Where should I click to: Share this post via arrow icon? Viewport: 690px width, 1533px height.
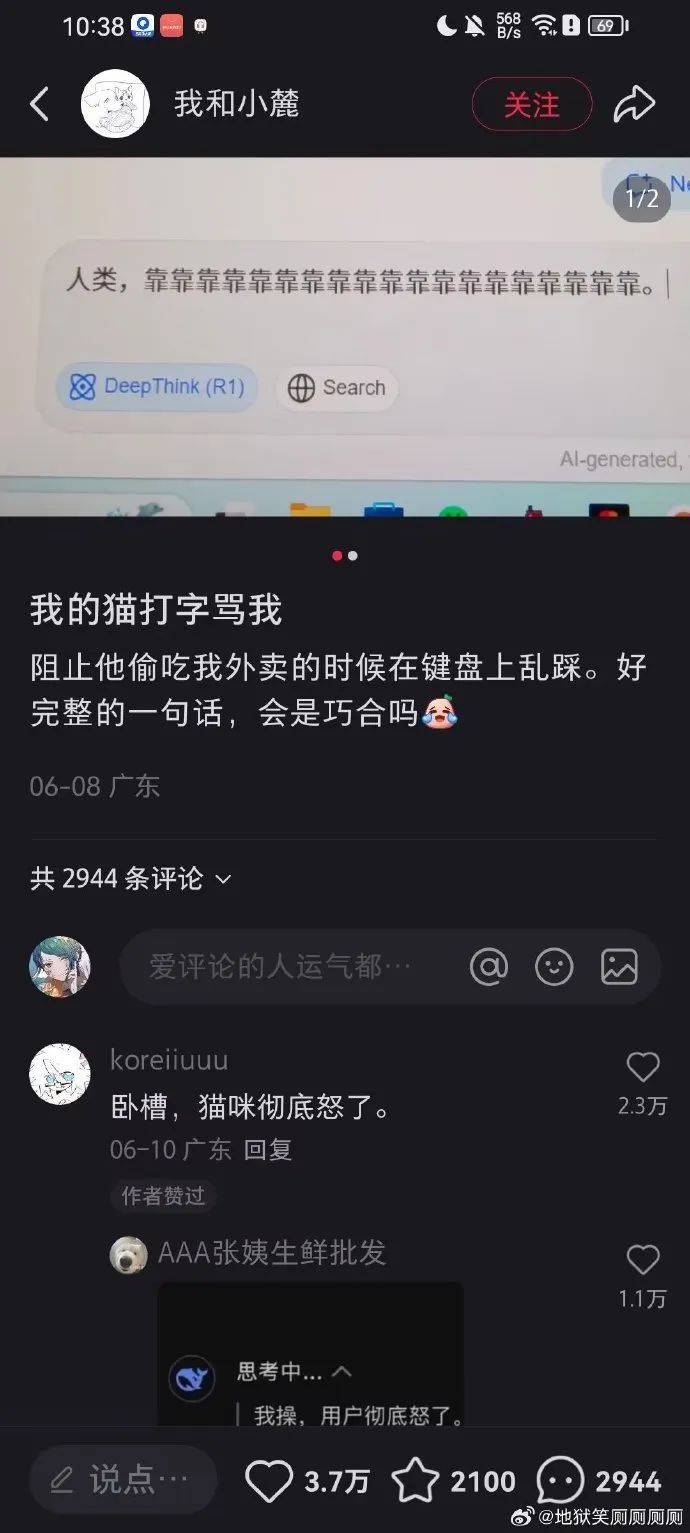click(634, 104)
